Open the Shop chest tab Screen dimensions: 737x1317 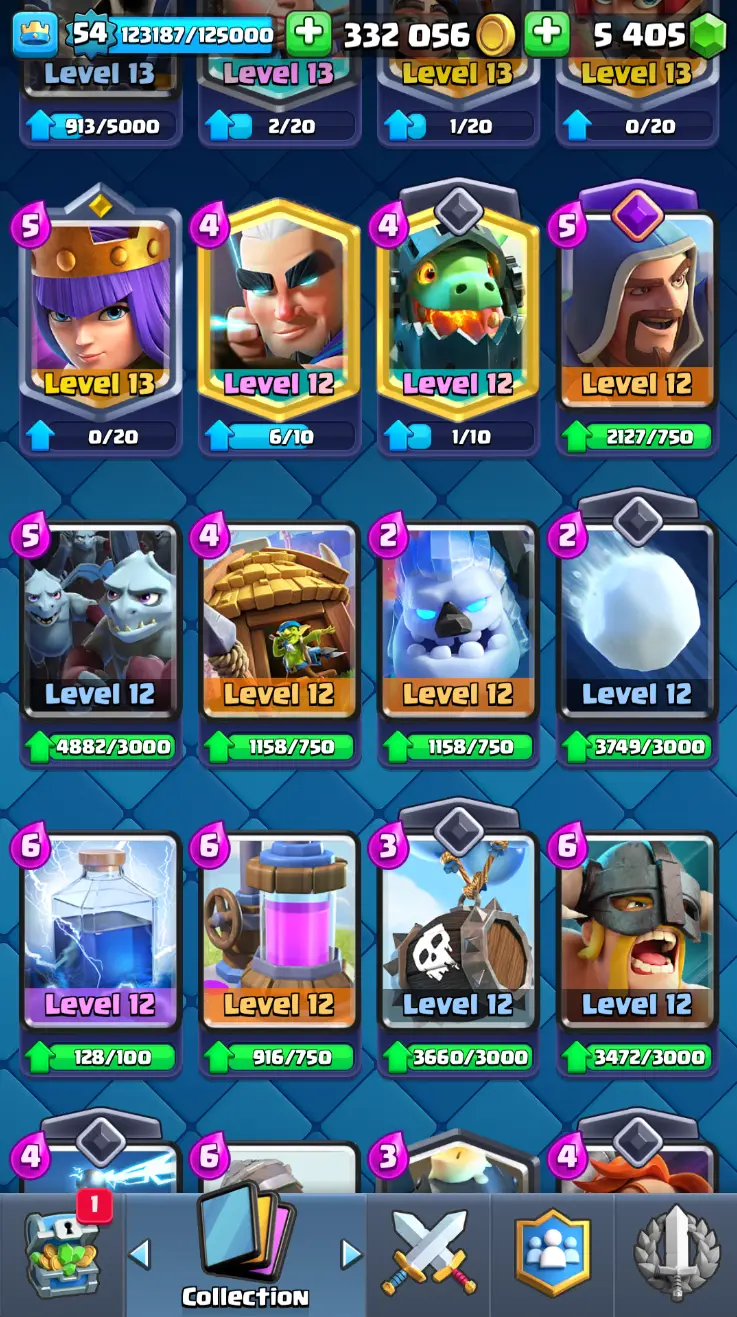tap(62, 1255)
